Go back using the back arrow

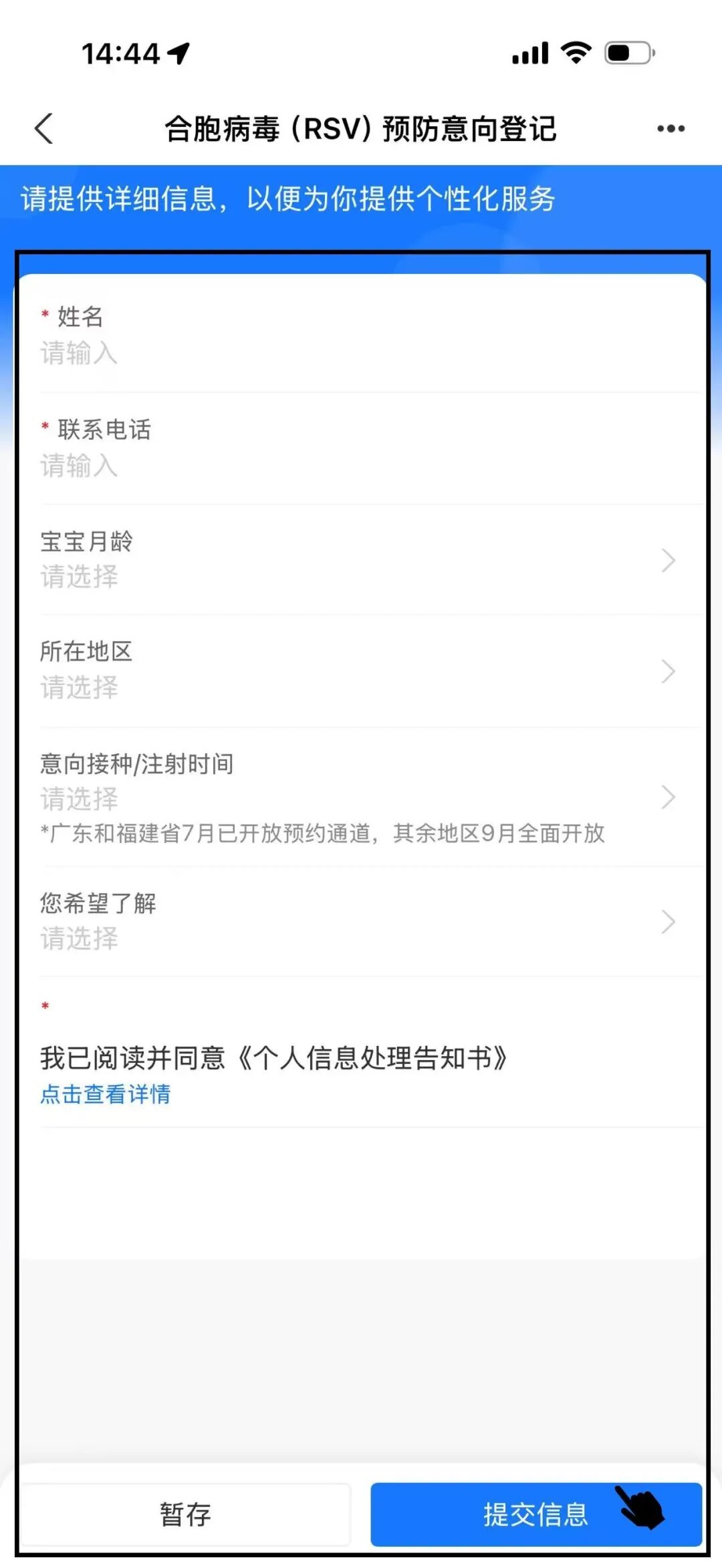[44, 128]
